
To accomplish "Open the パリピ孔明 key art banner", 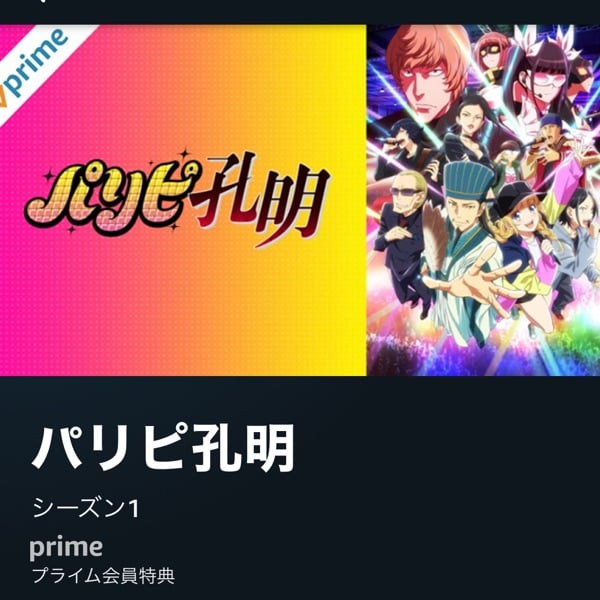I will [300, 200].
